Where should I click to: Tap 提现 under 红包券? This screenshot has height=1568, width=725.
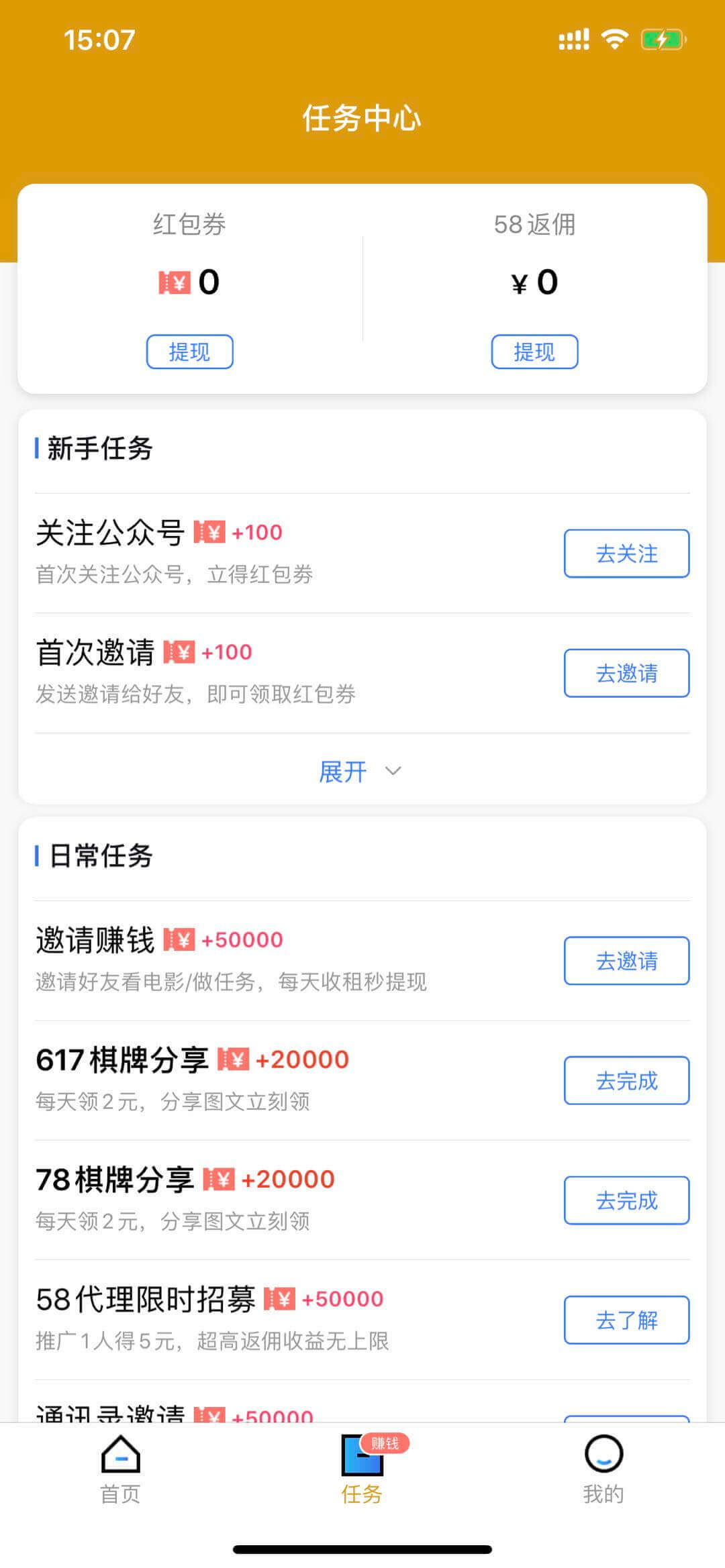(x=190, y=352)
